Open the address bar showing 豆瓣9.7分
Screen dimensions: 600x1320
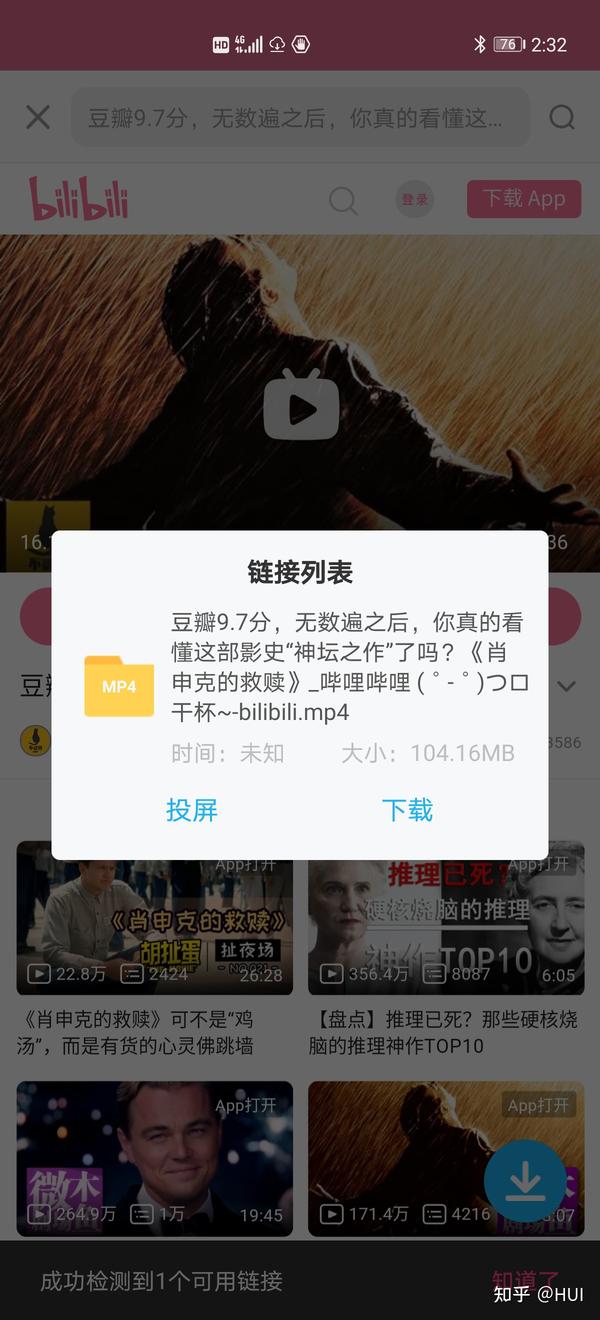pyautogui.click(x=300, y=118)
